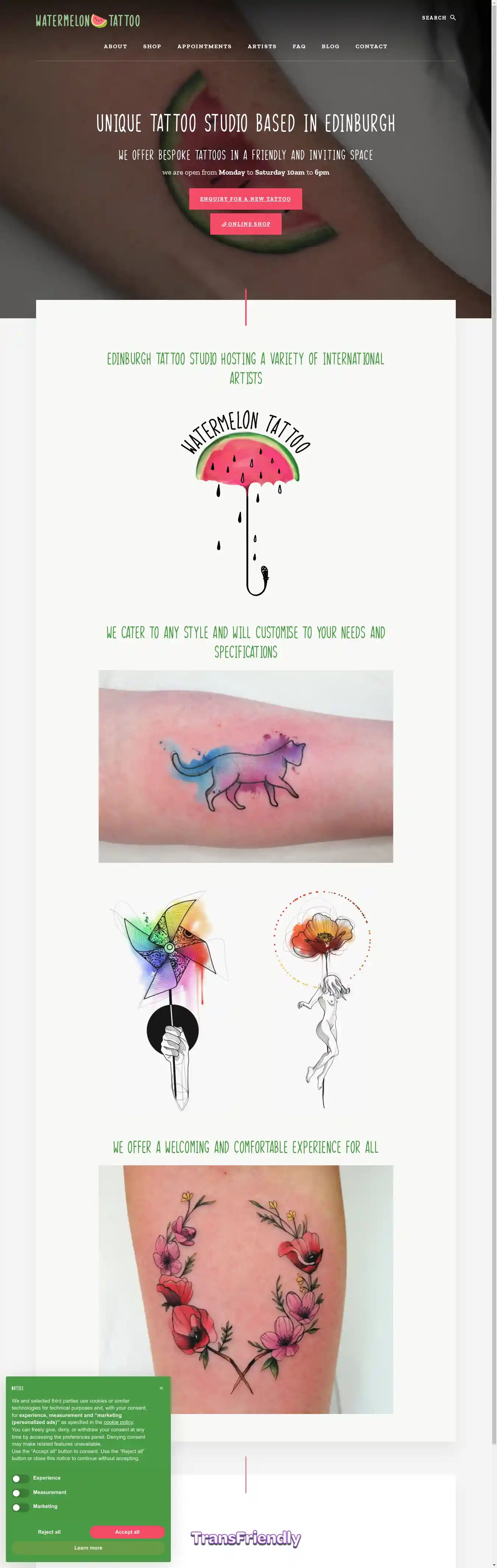Reject all cookies
The width and height of the screenshot is (497, 1568).
(x=49, y=1532)
